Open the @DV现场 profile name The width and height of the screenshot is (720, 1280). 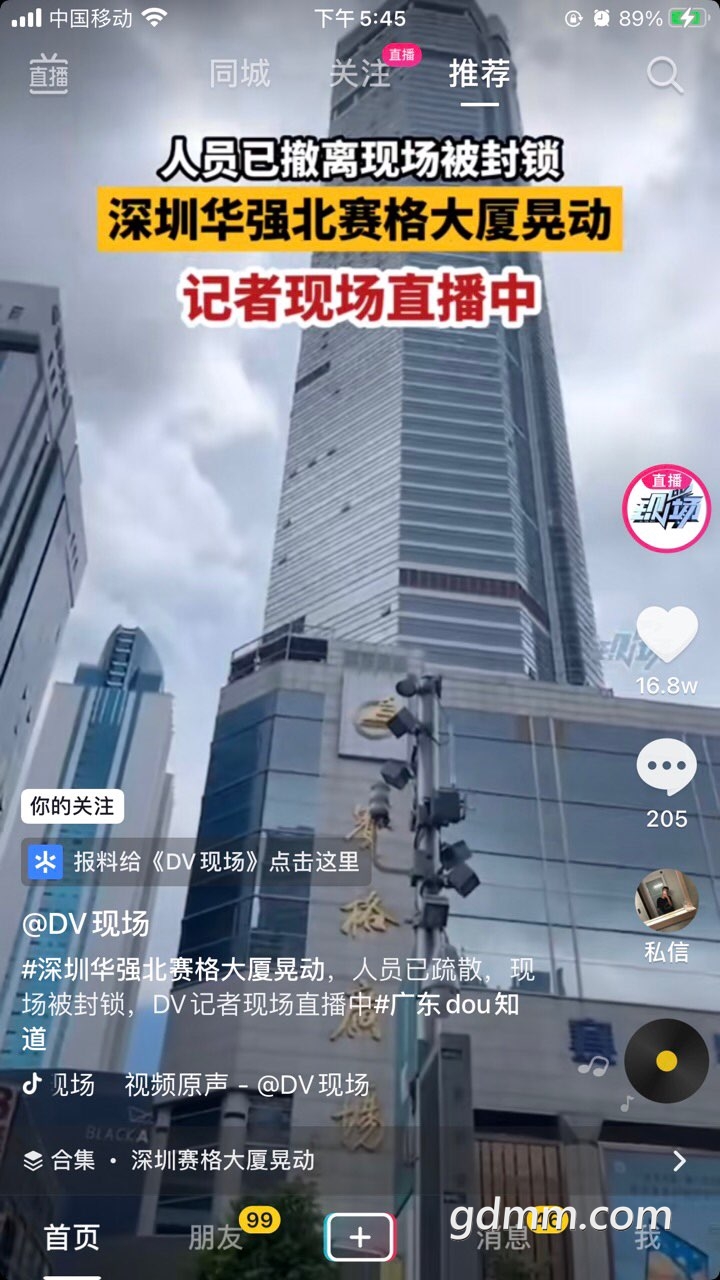[86, 924]
